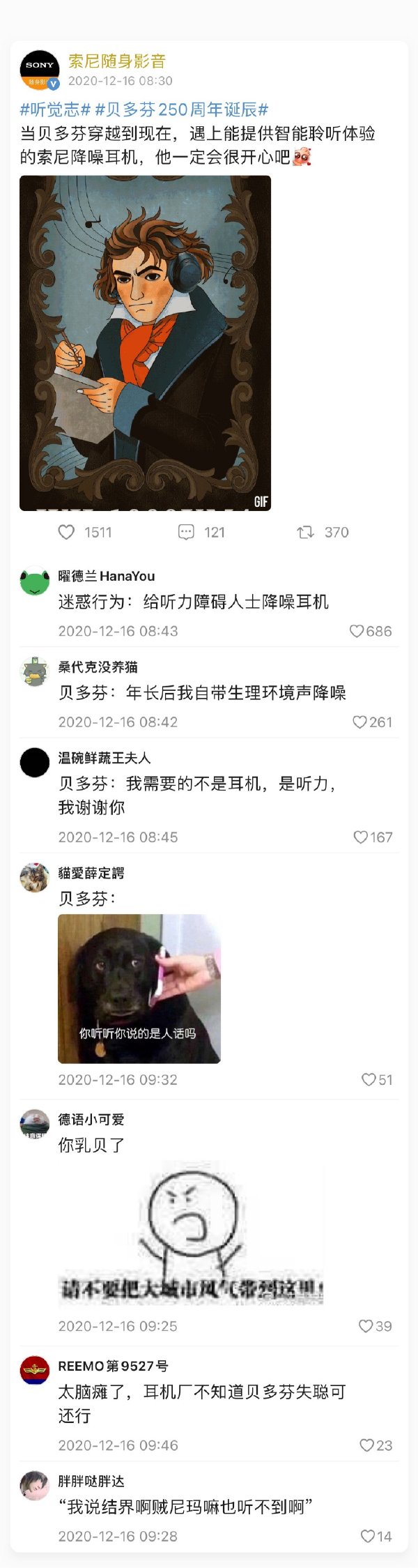Open the 索尼随身影音 username link
The width and height of the screenshot is (418, 1568).
[117, 61]
